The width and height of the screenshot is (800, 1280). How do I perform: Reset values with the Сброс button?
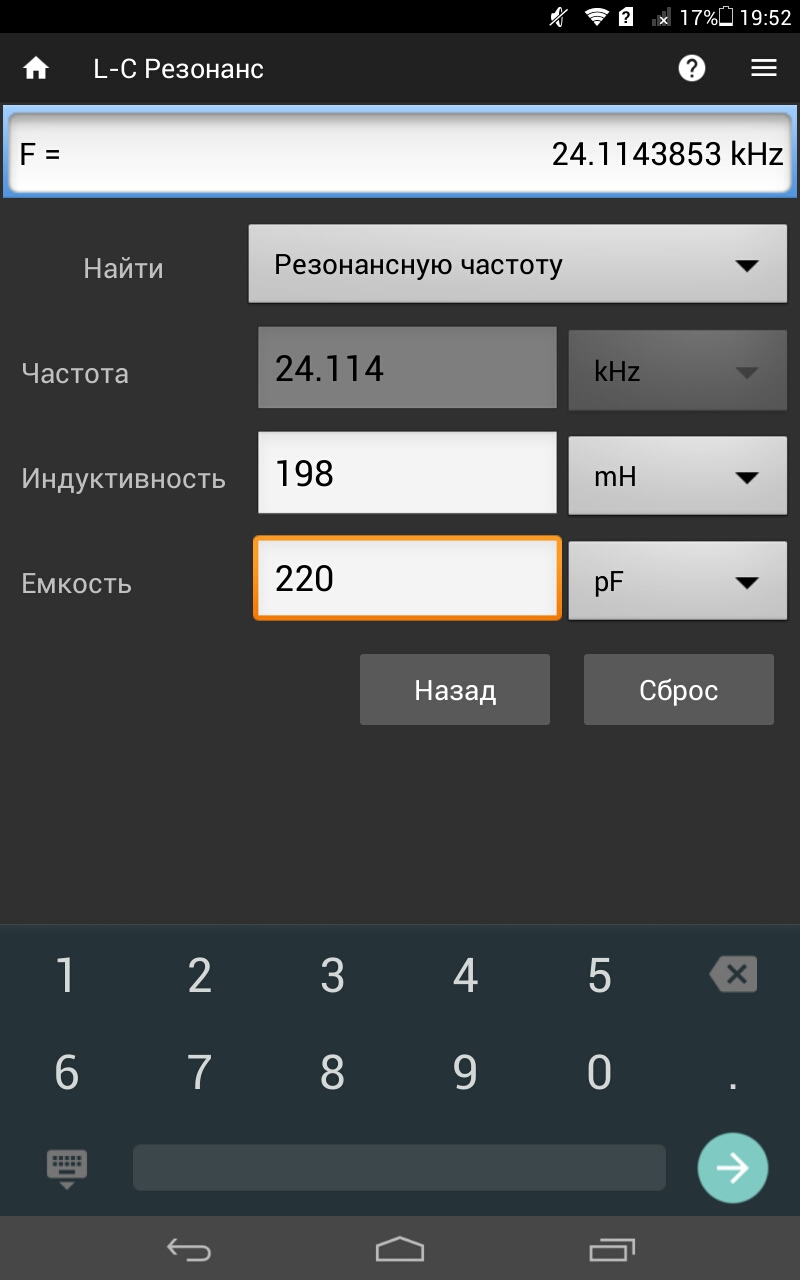point(678,690)
